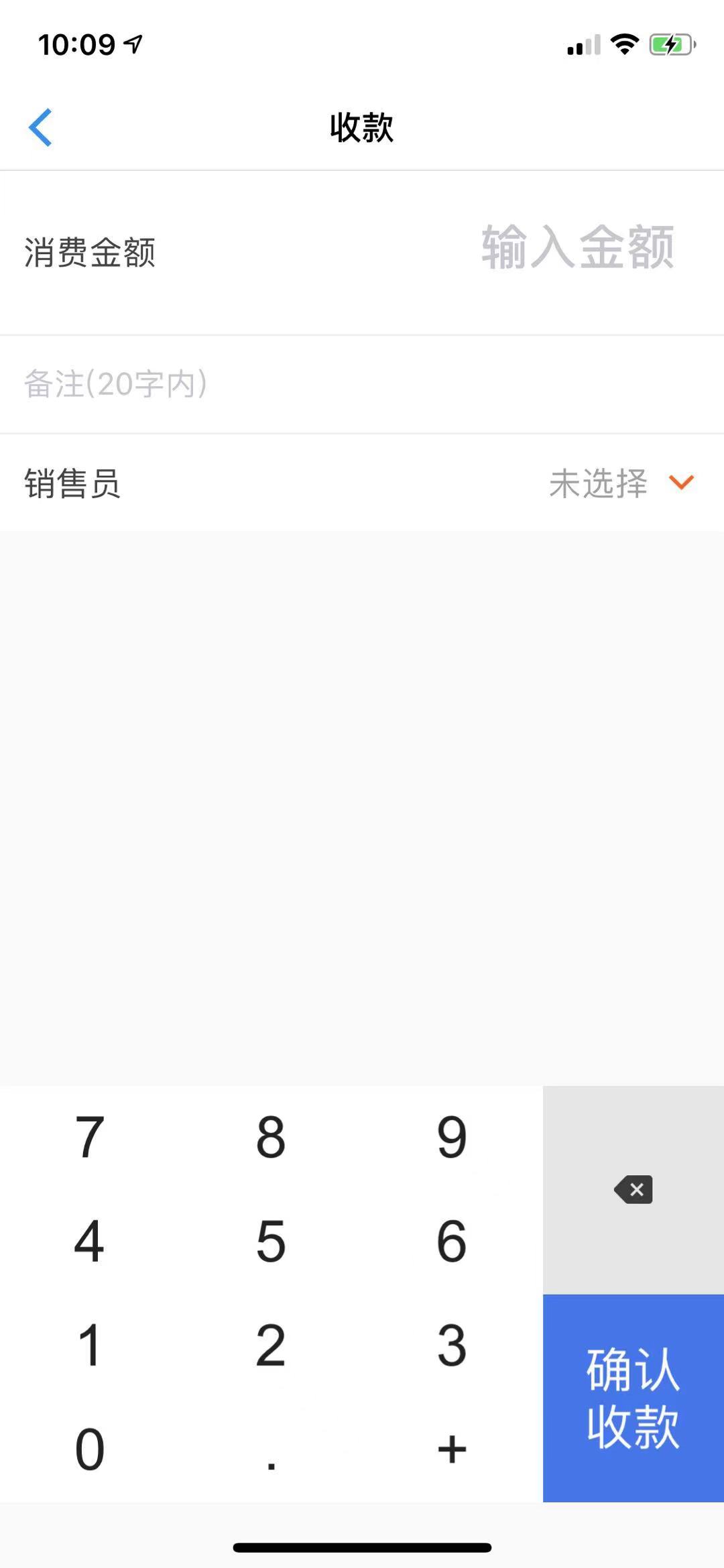The width and height of the screenshot is (724, 1568).
Task: Delete the last digit with backspace
Action: coord(633,1190)
